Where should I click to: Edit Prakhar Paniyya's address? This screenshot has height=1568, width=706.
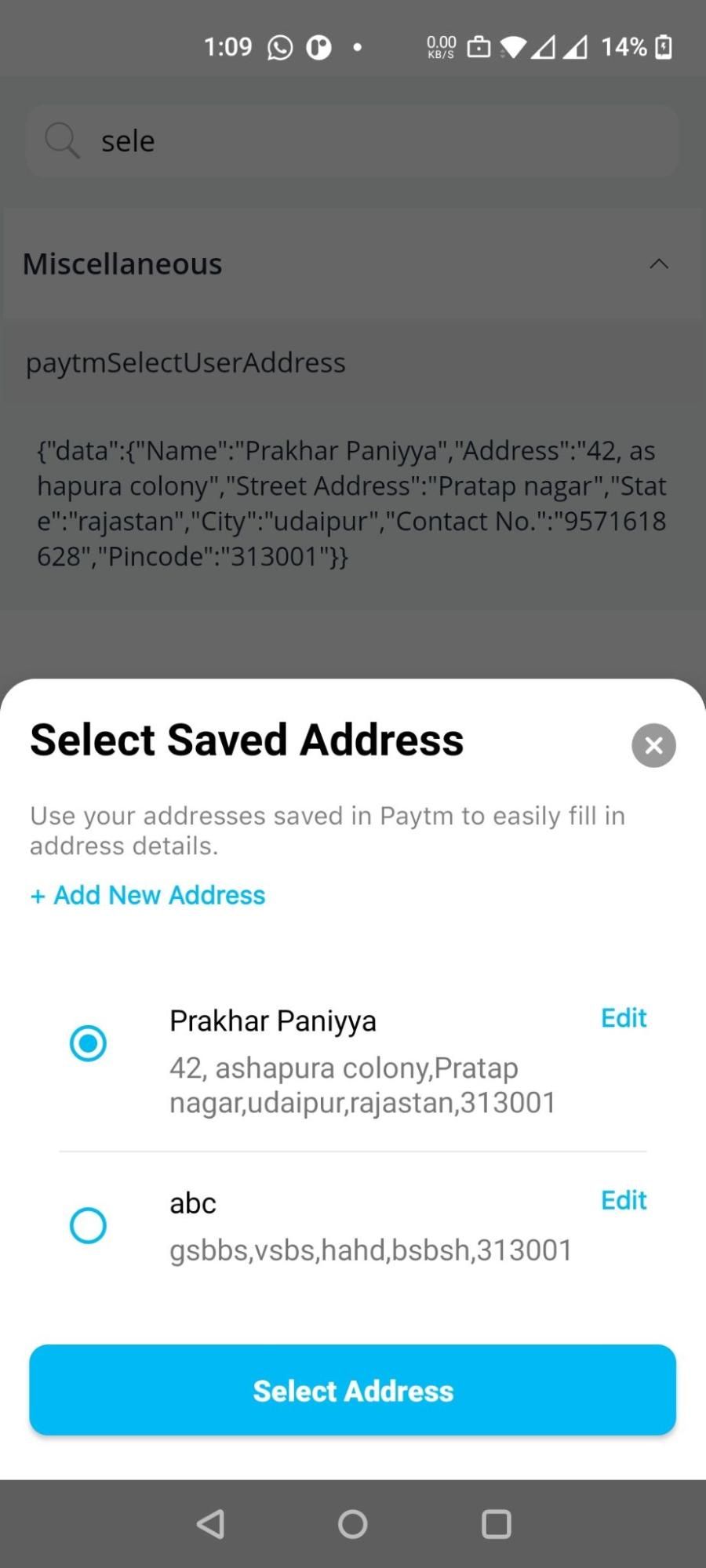(x=623, y=1018)
